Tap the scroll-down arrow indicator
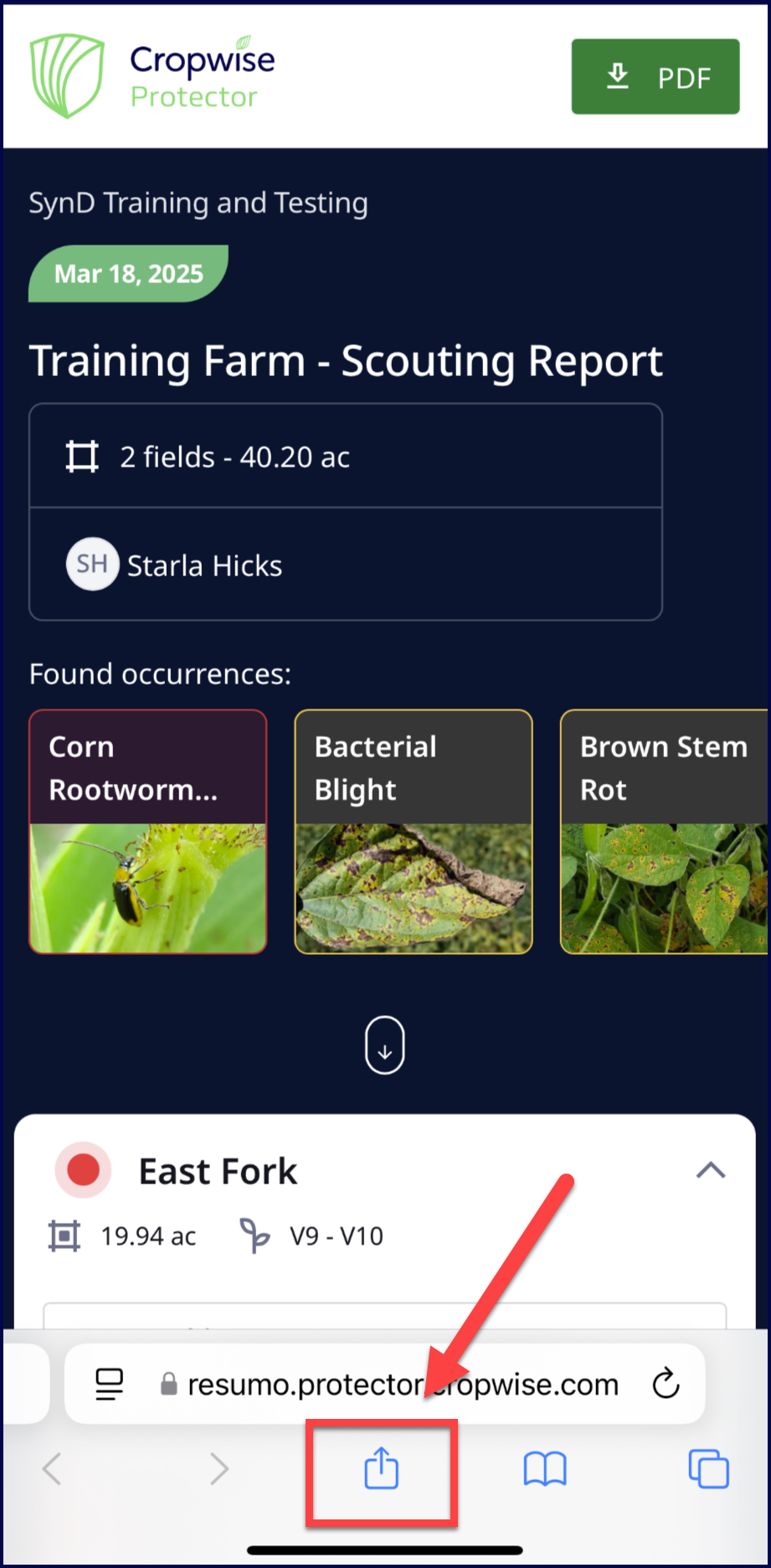771x1568 pixels. click(385, 1045)
